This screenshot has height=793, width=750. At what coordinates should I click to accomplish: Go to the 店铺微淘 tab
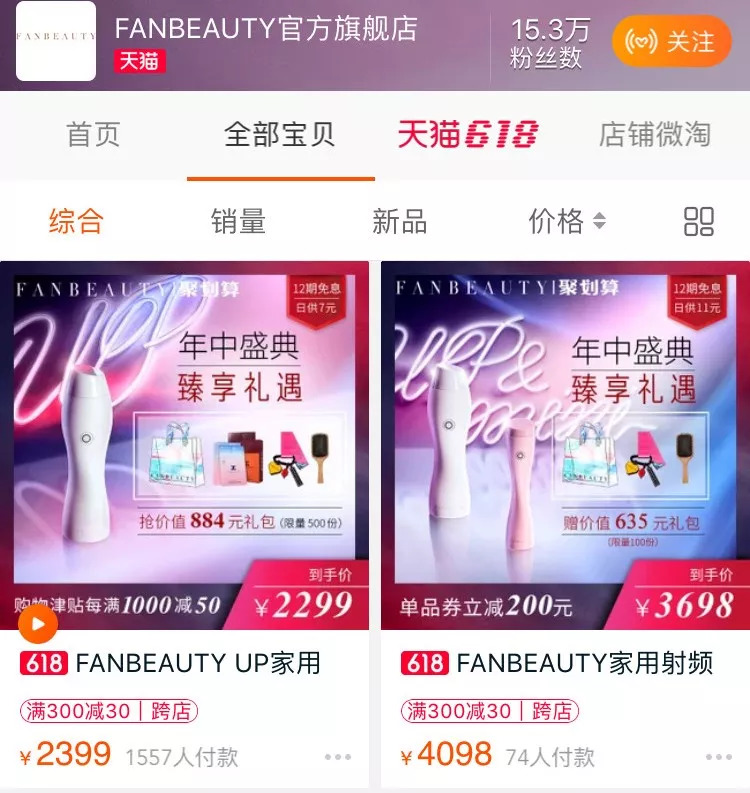click(x=655, y=135)
